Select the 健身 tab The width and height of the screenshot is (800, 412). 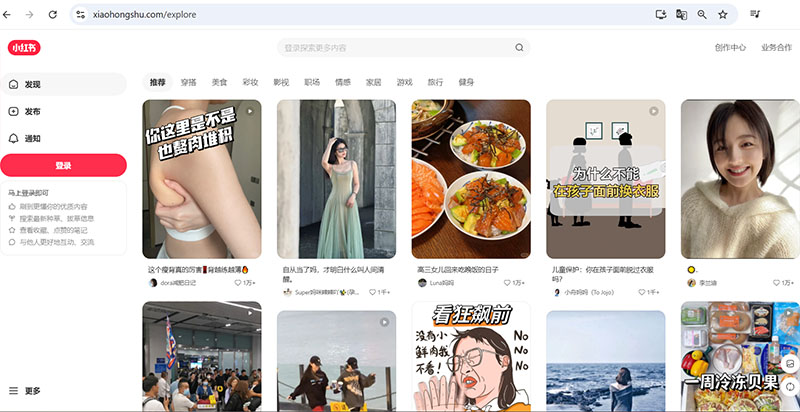click(x=466, y=82)
